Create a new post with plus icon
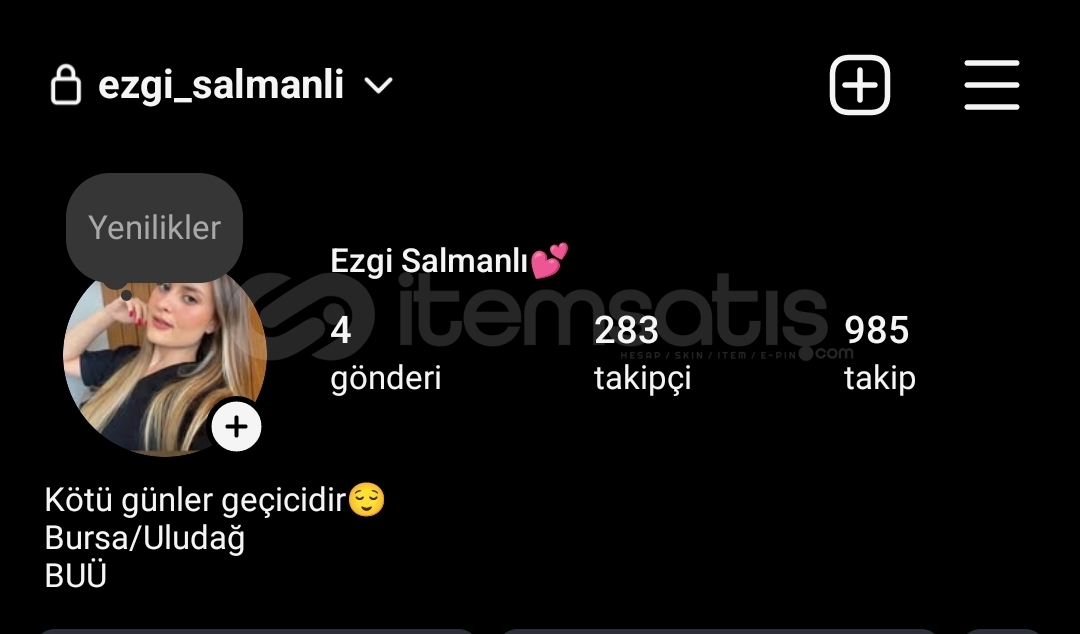1080x634 pixels. pos(859,85)
